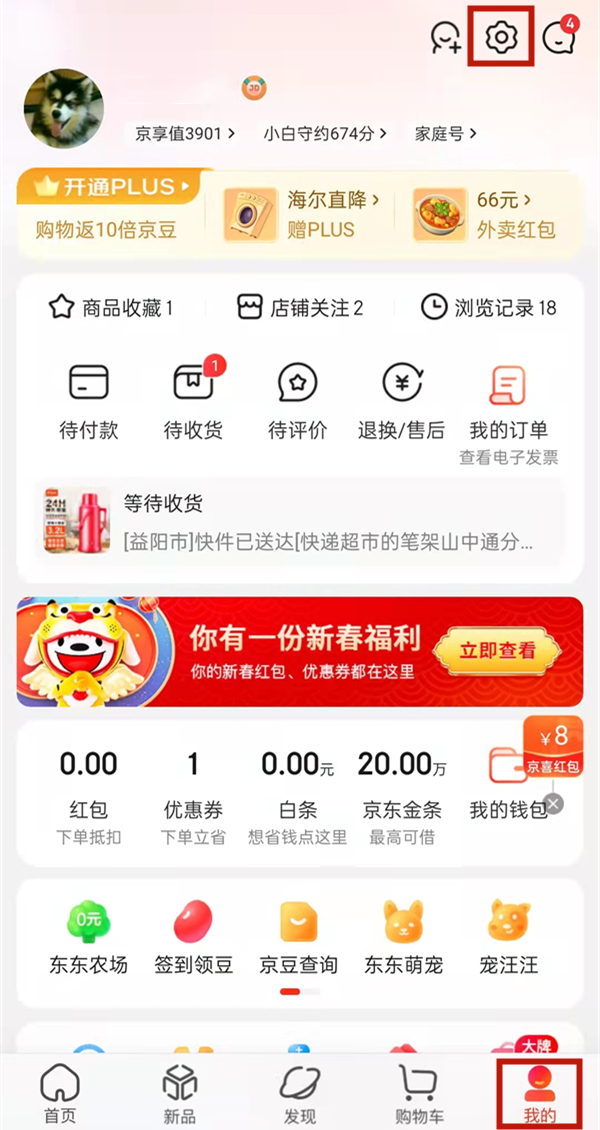This screenshot has height=1130, width=600.
Task: Open 待付款 pending payment orders
Action: 89,401
